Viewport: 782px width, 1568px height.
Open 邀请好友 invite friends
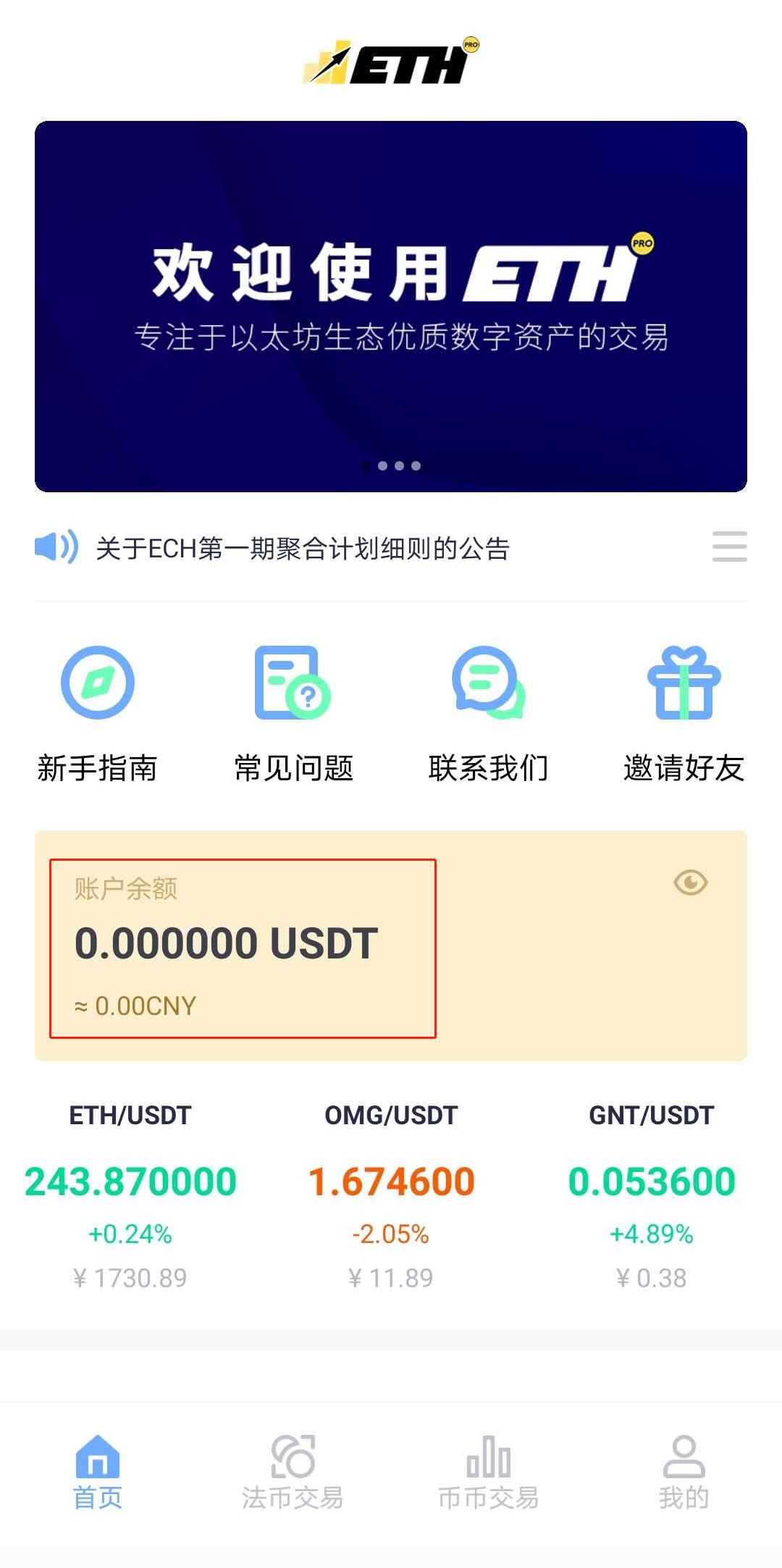[684, 713]
